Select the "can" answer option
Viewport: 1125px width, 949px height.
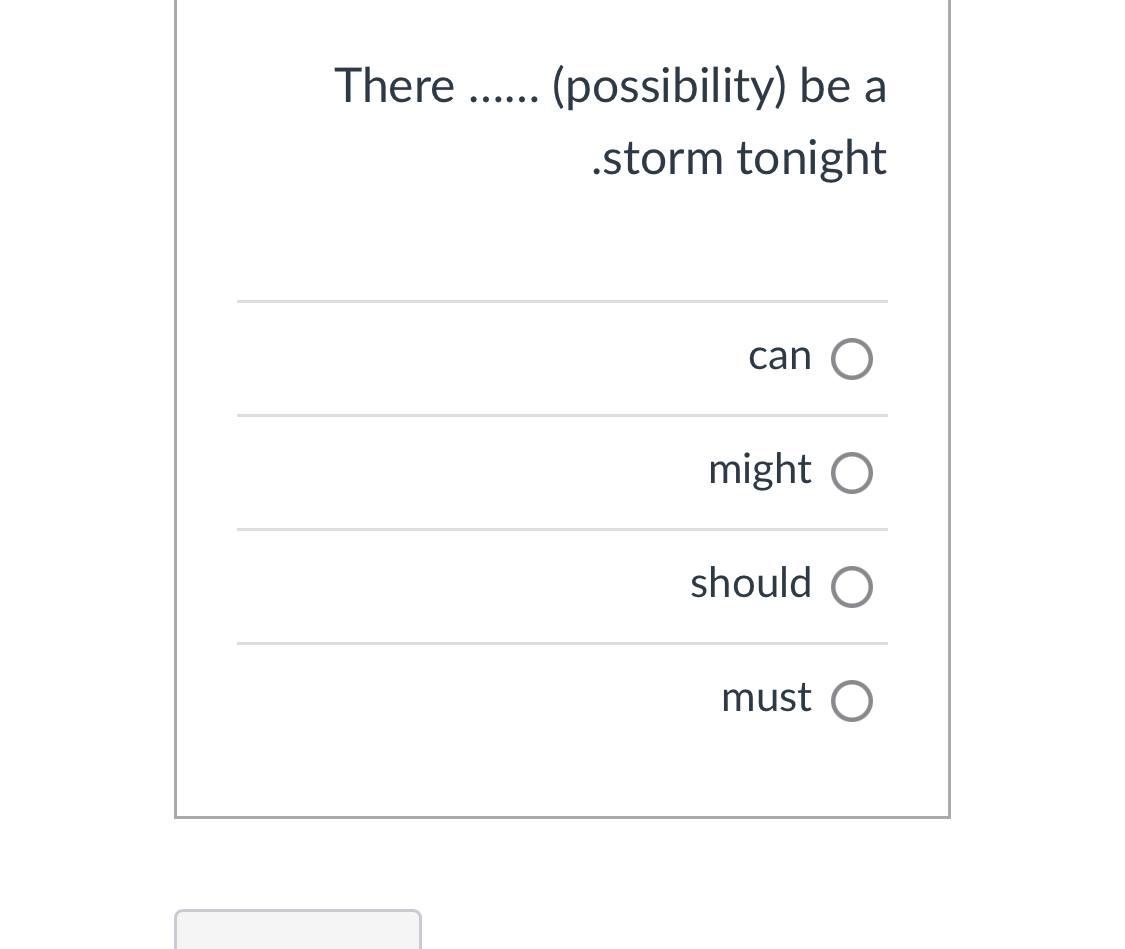(852, 359)
